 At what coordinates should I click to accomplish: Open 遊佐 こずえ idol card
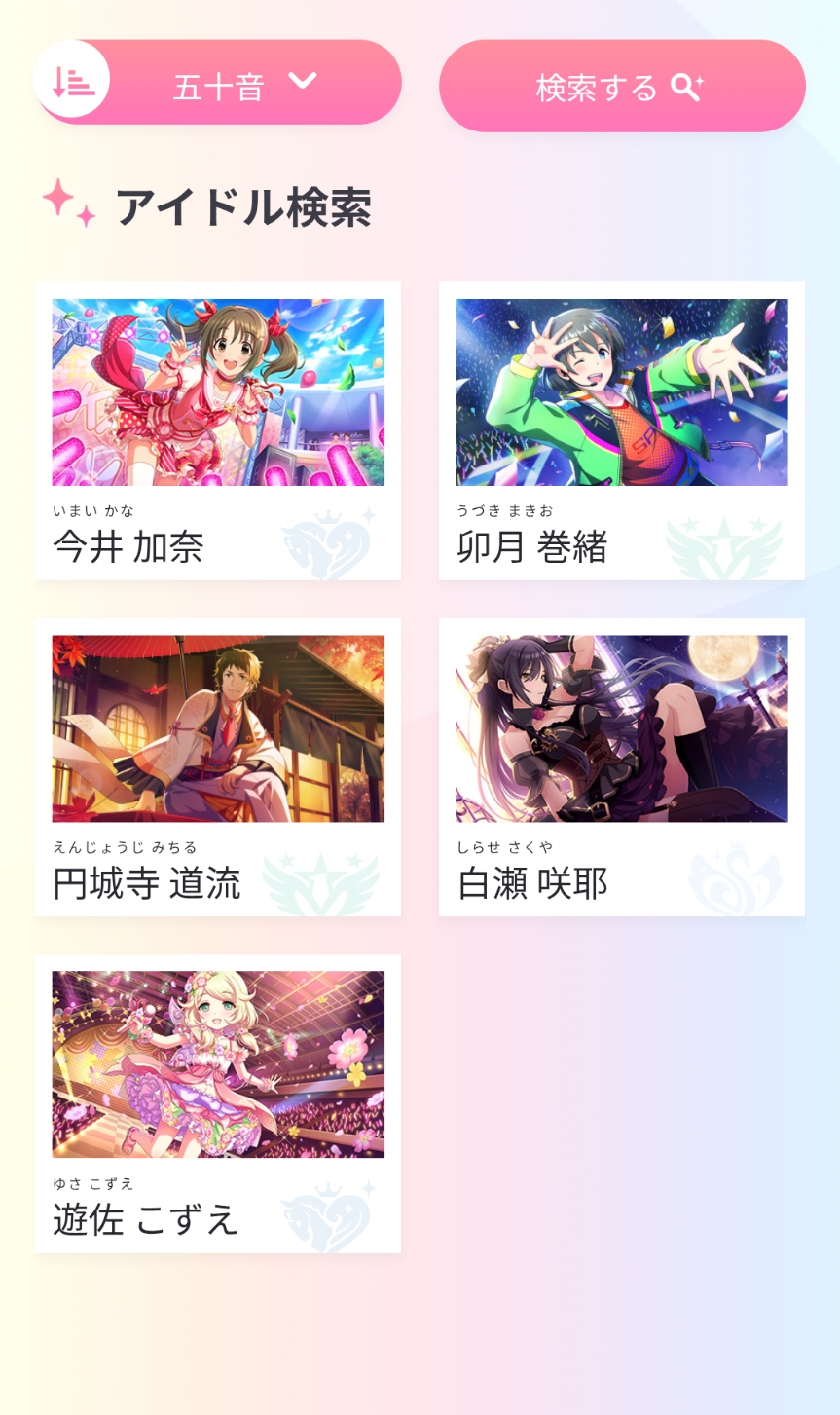pyautogui.click(x=217, y=1102)
